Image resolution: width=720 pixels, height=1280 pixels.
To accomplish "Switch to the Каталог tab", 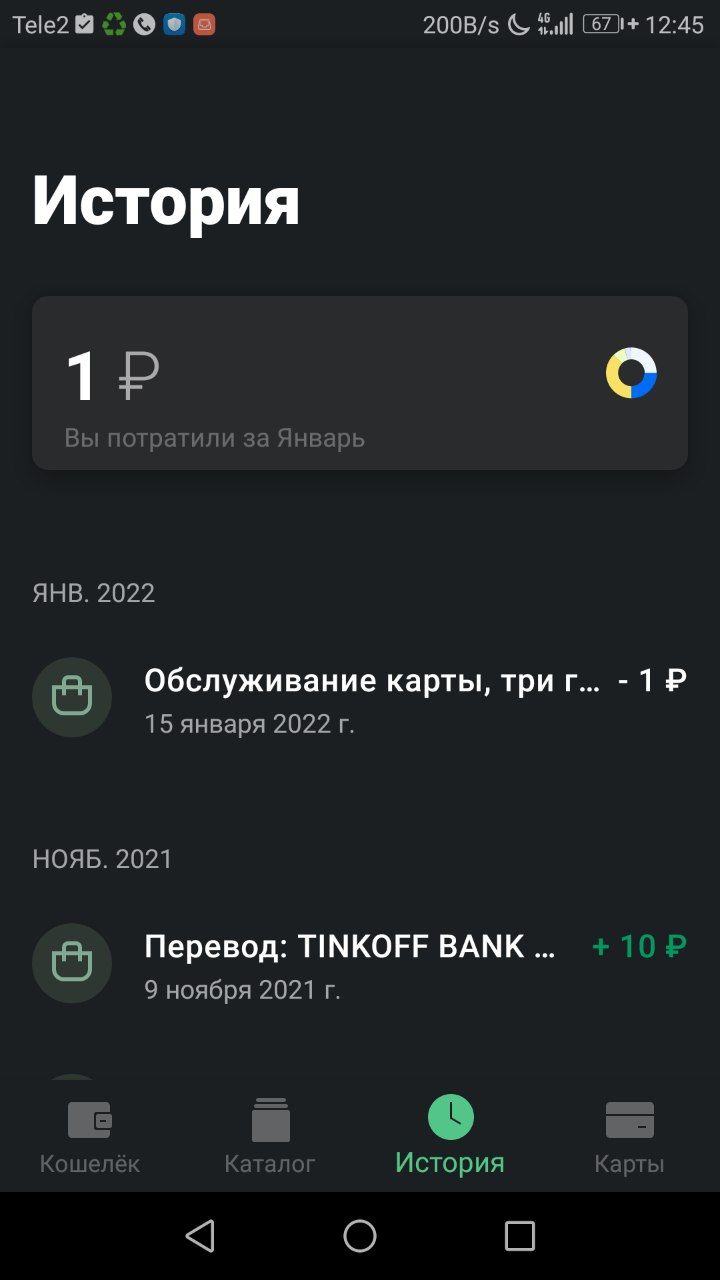I will tap(270, 1137).
